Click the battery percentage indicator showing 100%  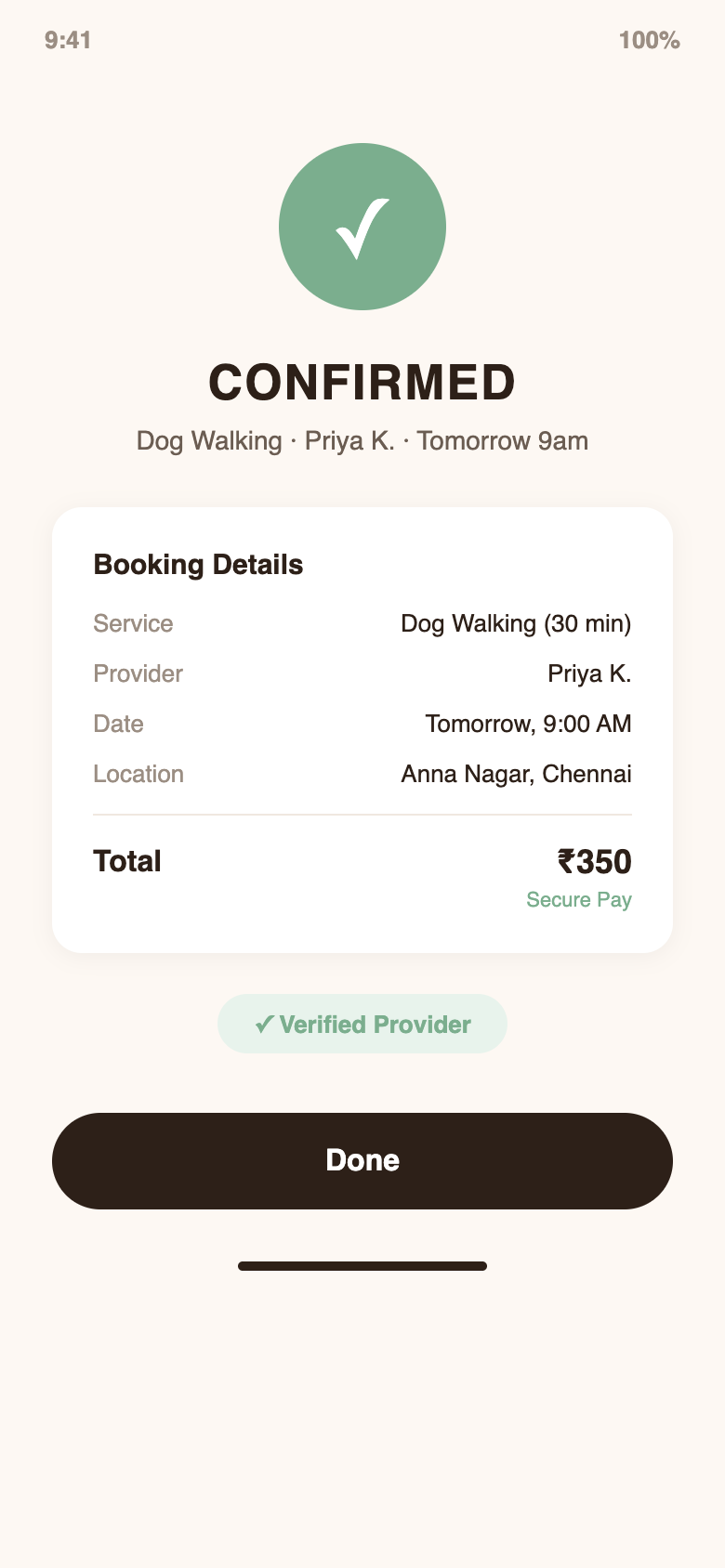649,41
